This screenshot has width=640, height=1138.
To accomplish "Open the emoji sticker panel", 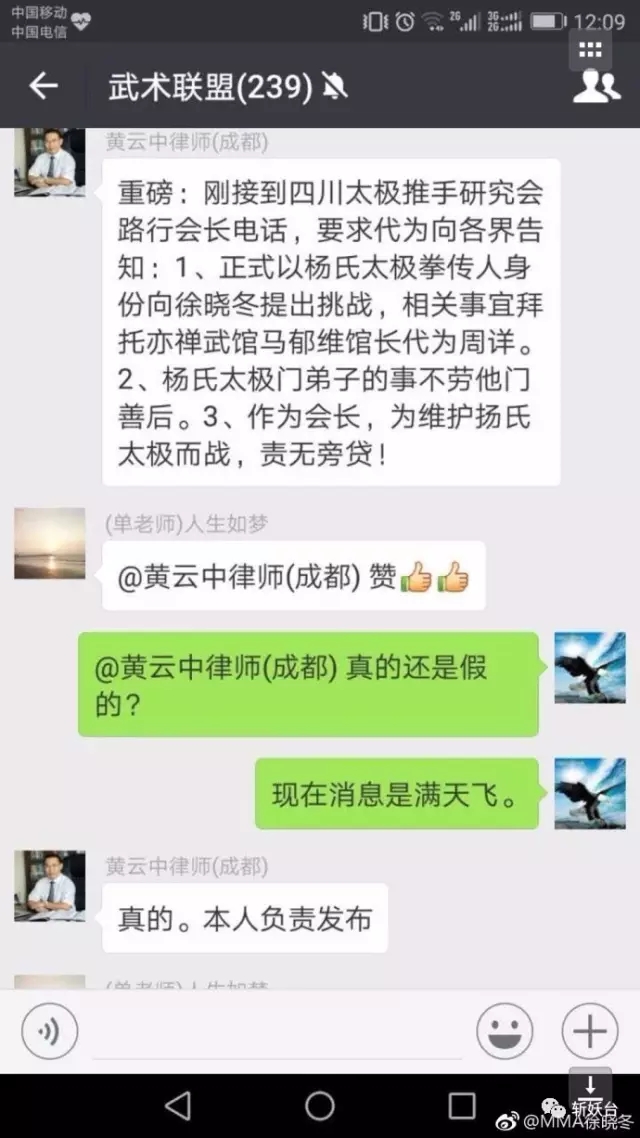I will pos(504,1030).
